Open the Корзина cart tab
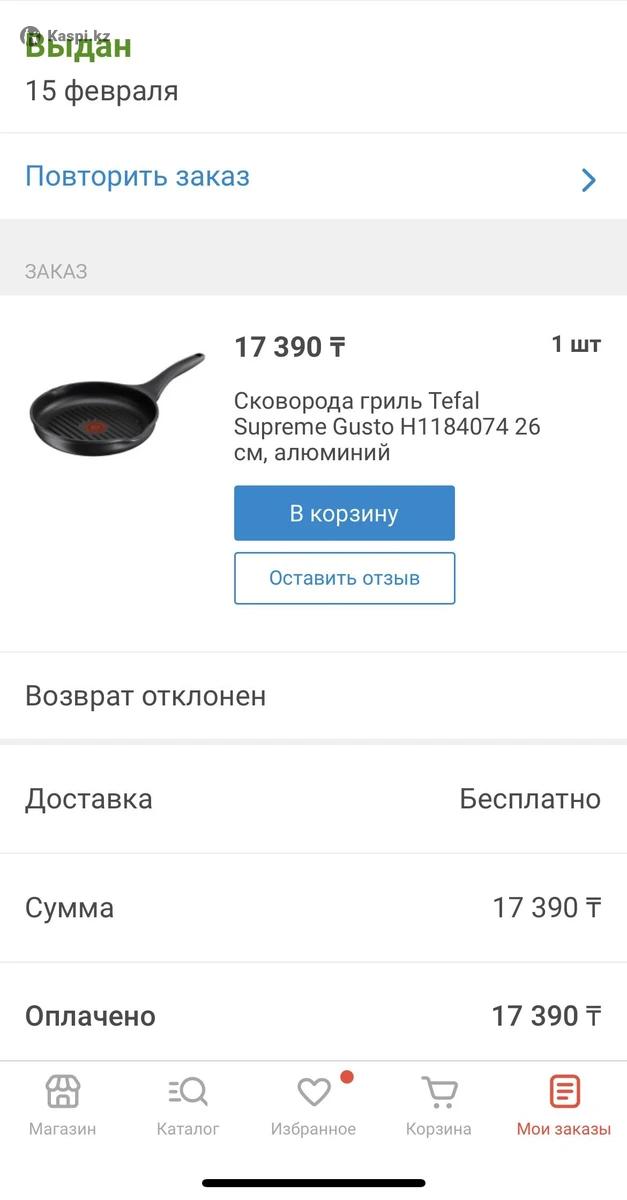This screenshot has width=627, height=1200. 438,1105
